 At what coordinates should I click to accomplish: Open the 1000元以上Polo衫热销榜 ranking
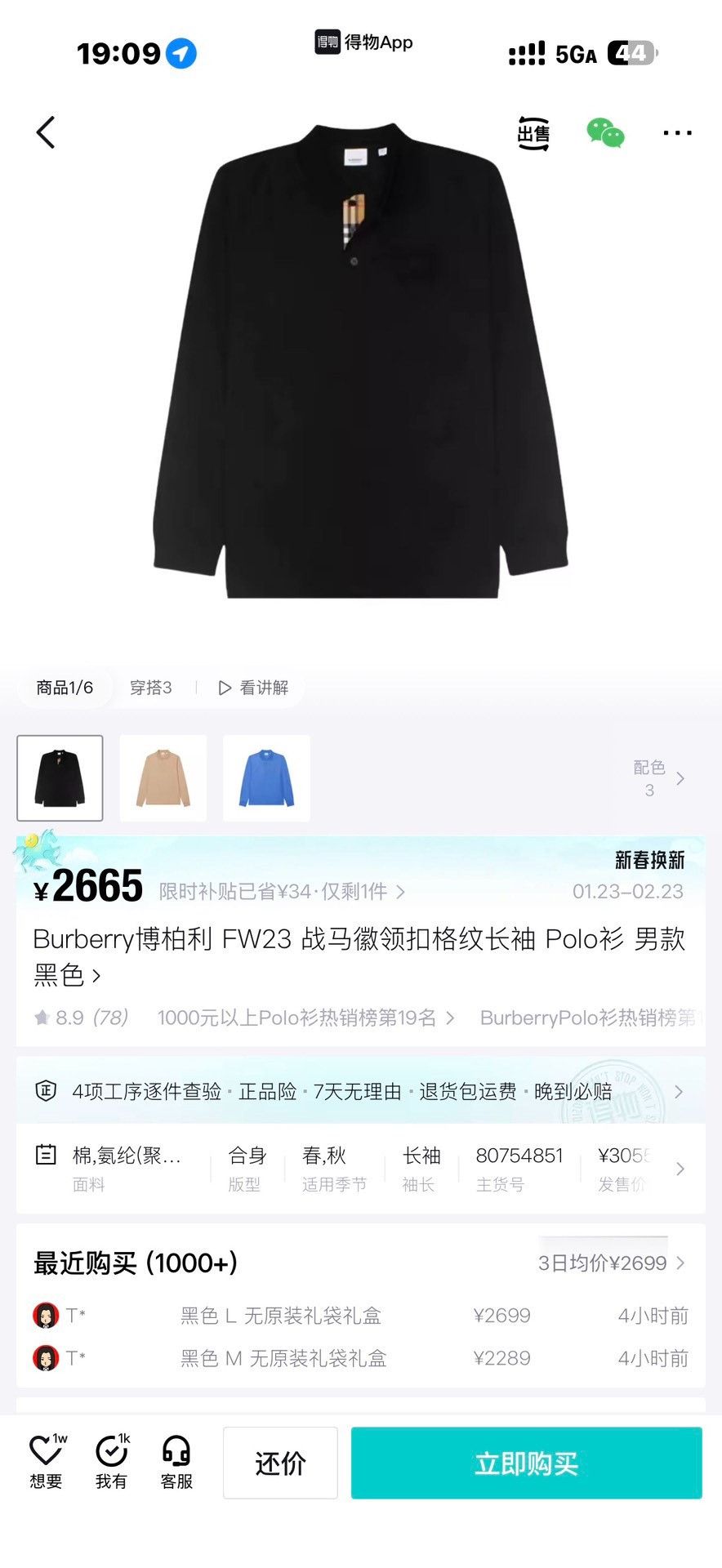point(305,1018)
